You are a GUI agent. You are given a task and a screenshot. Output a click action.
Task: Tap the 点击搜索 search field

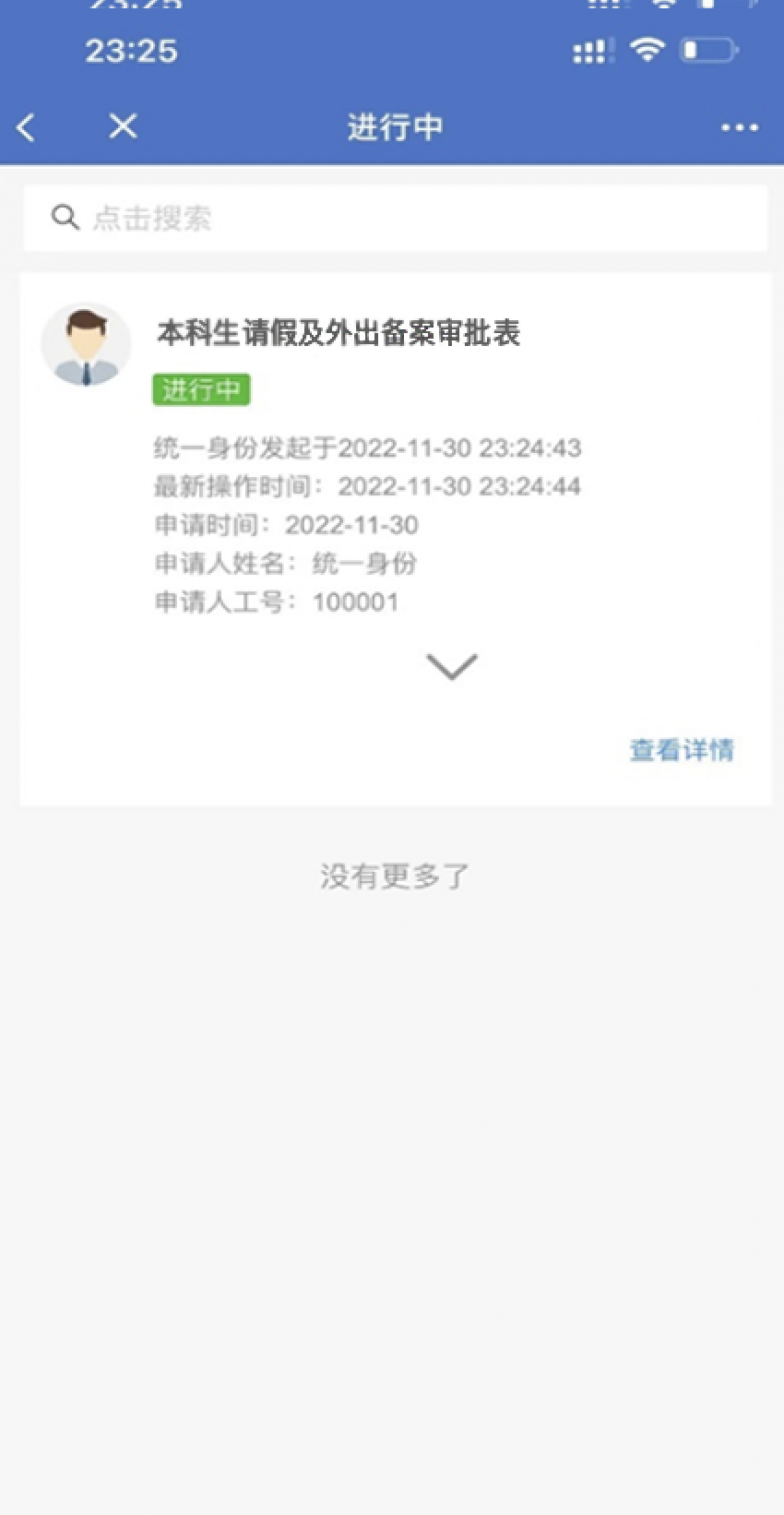395,218
